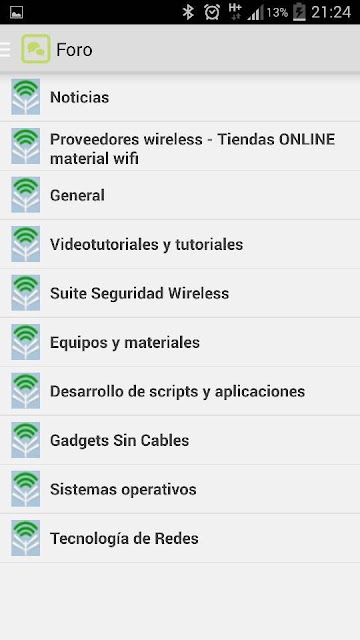Go to Tecnología de Redes
This screenshot has height=640, width=360.
click(x=180, y=538)
